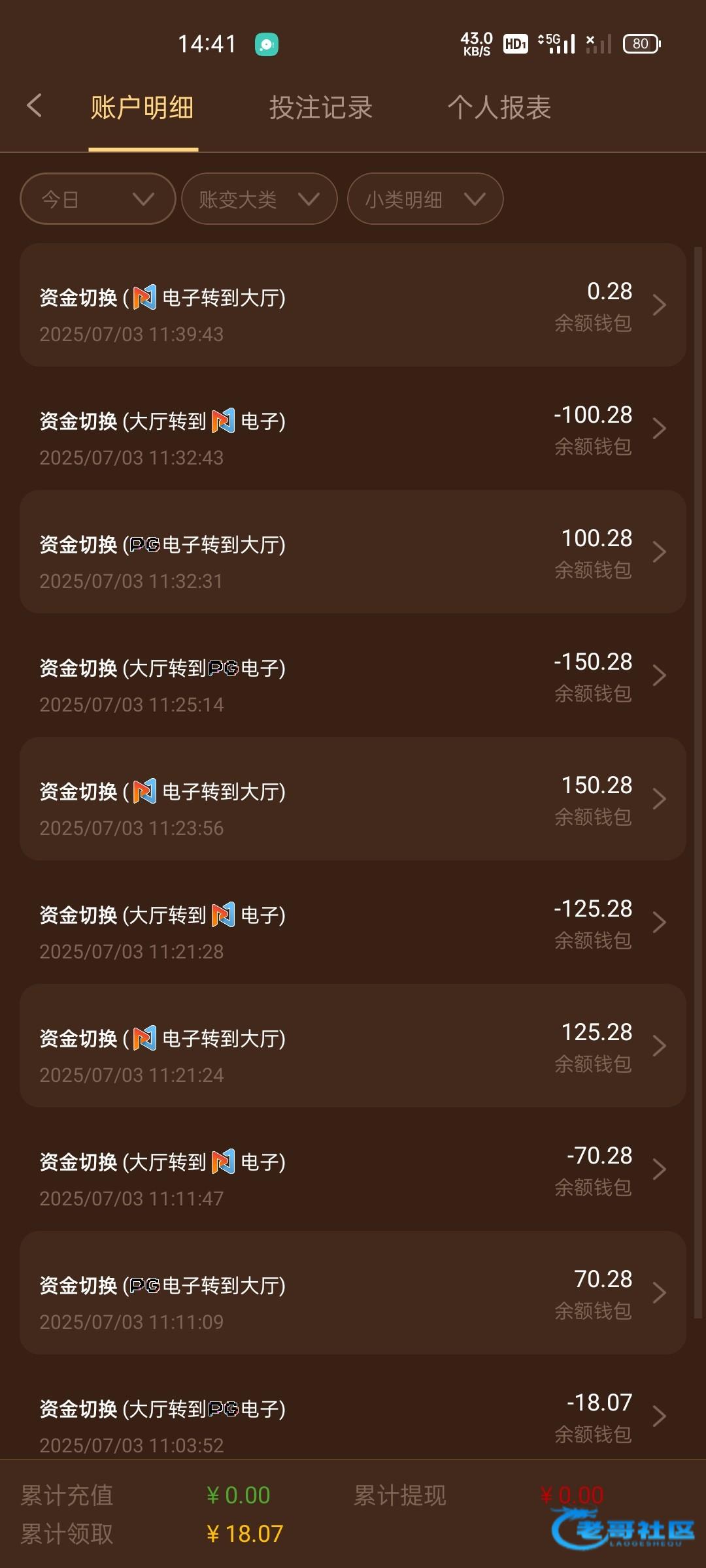Viewport: 706px width, 1568px height.
Task: View the 150.28 record at 11:23:56
Action: [x=353, y=799]
